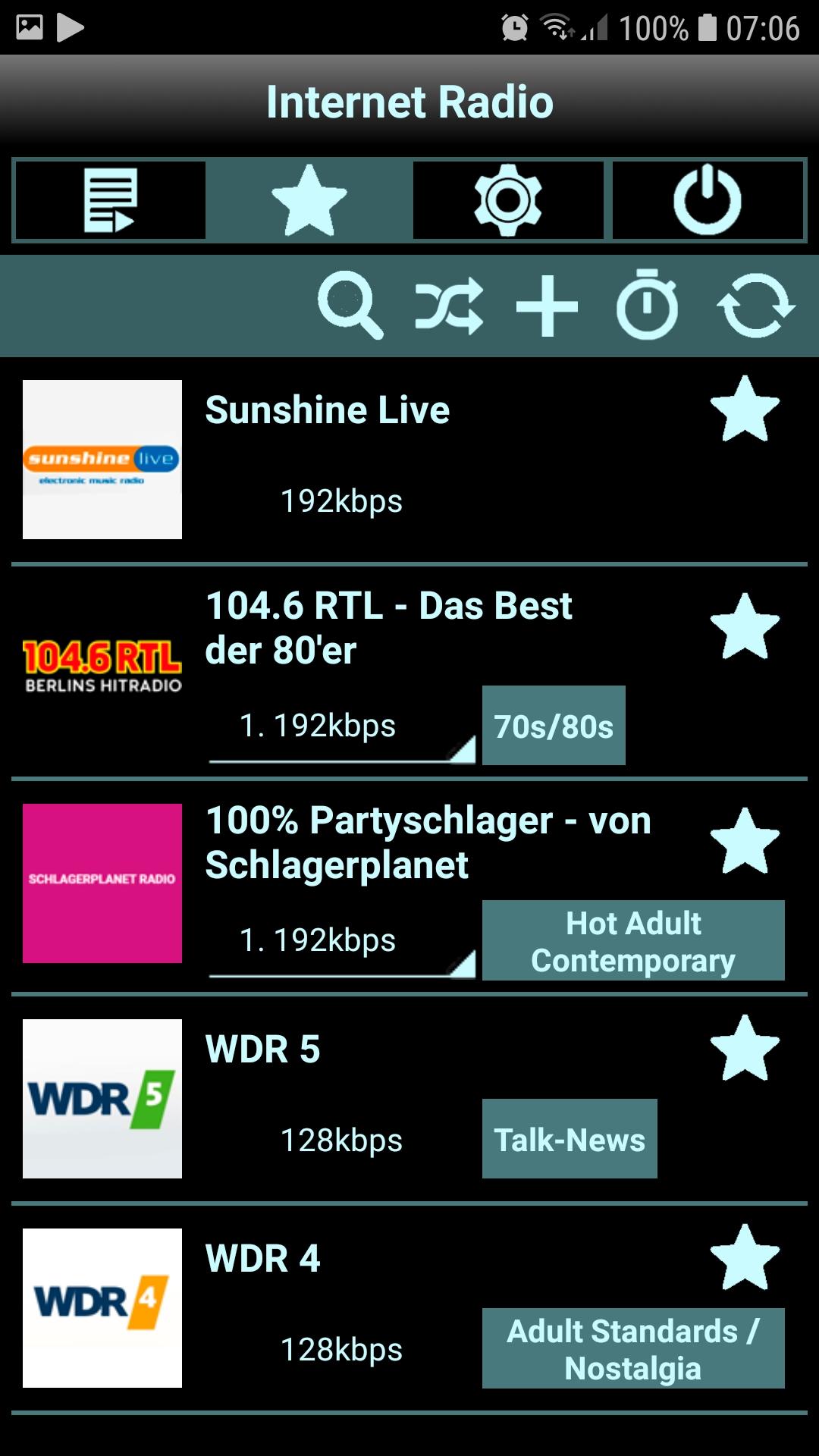Tap the power button tab
Image resolution: width=819 pixels, height=1456 pixels.
[x=708, y=200]
